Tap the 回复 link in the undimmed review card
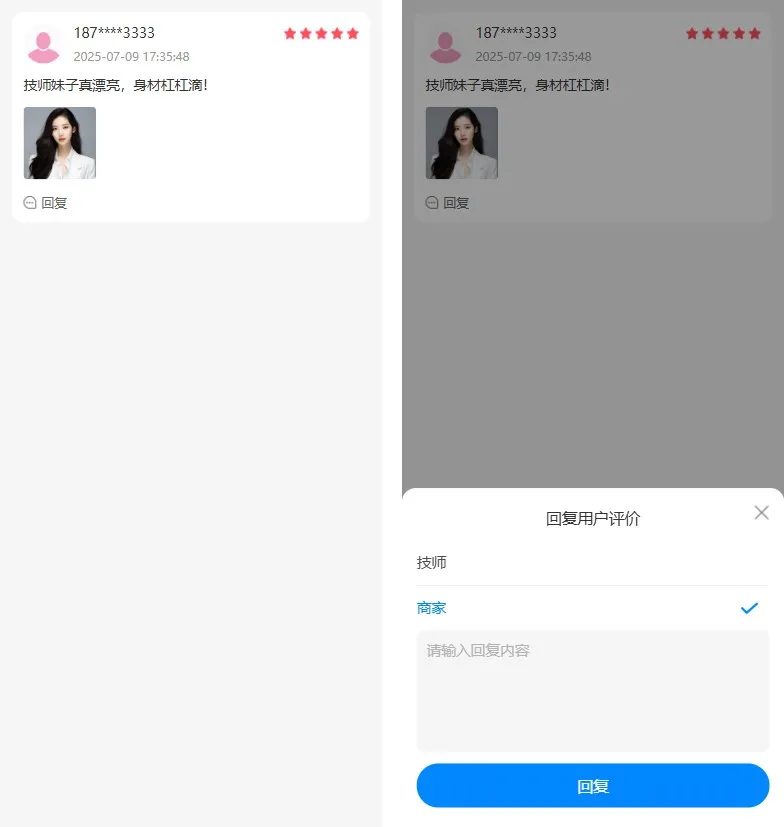The image size is (784, 827). [46, 203]
